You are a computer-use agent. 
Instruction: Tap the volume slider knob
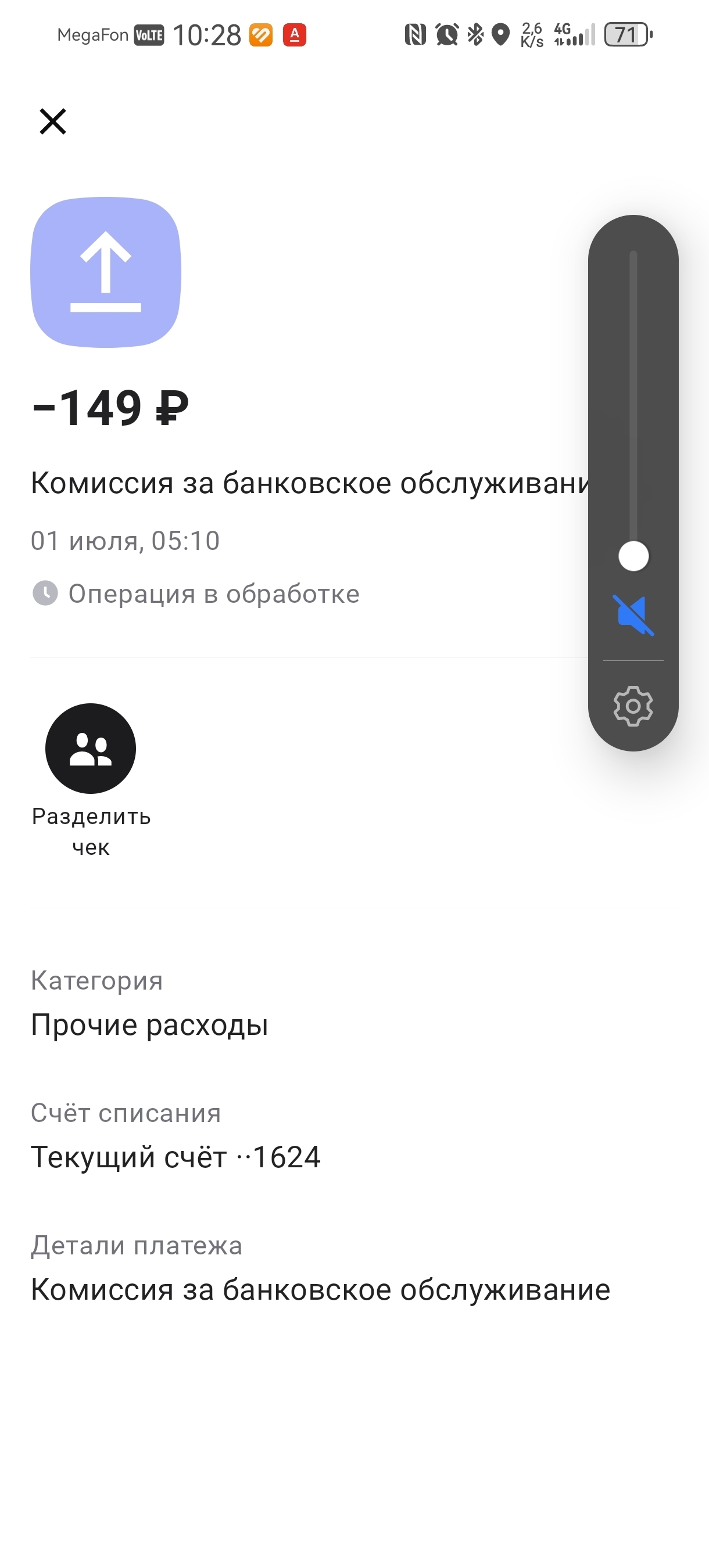(633, 556)
